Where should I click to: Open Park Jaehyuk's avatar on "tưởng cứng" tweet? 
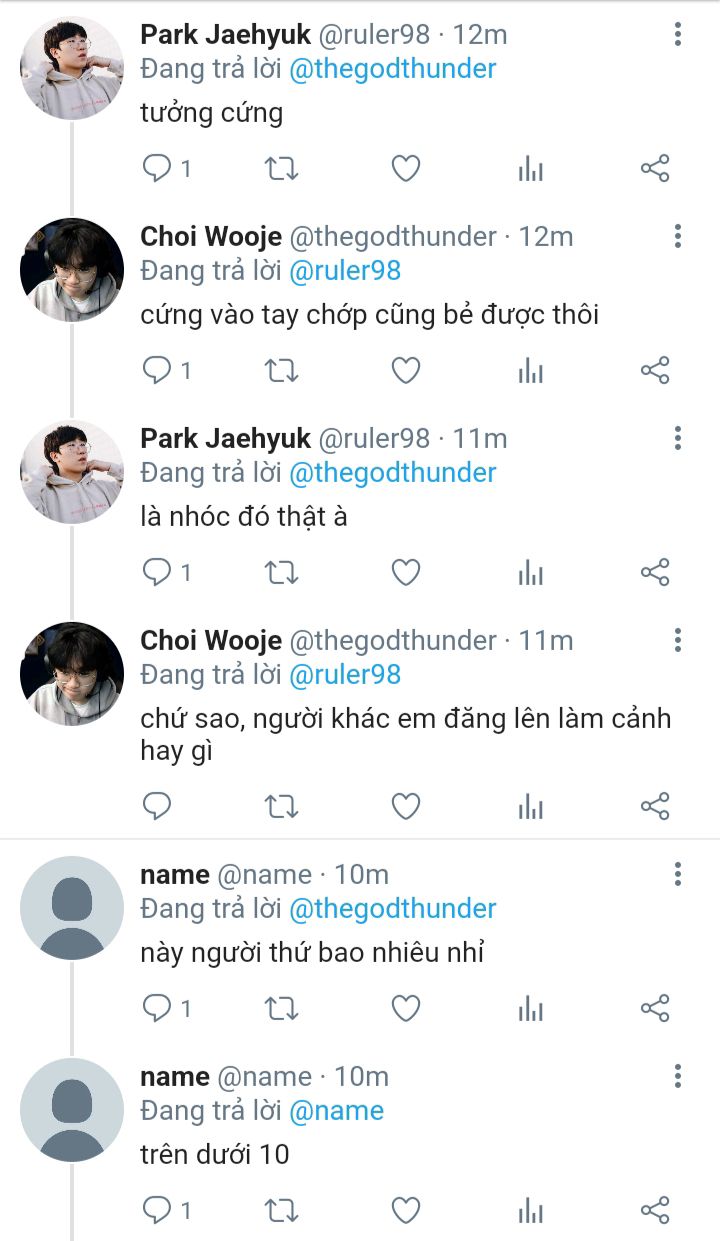pos(72,68)
